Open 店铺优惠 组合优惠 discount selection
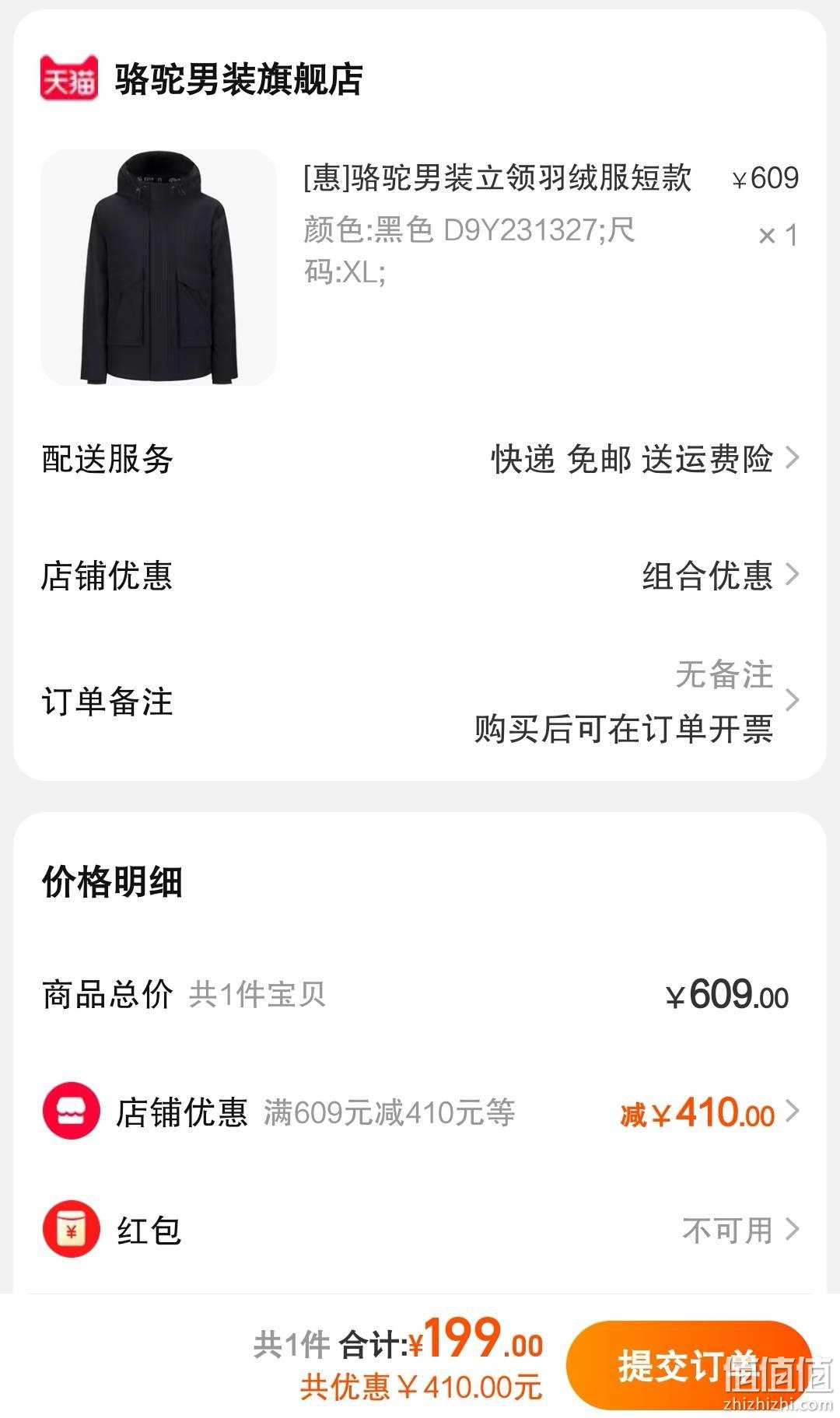840x1418 pixels. 420,576
